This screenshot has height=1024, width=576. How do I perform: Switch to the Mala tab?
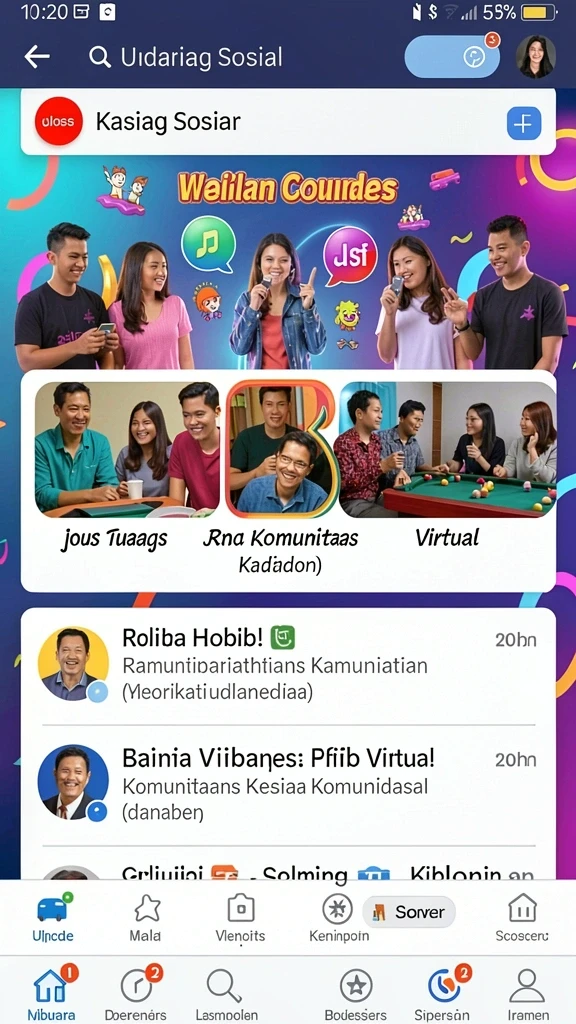pyautogui.click(x=145, y=918)
